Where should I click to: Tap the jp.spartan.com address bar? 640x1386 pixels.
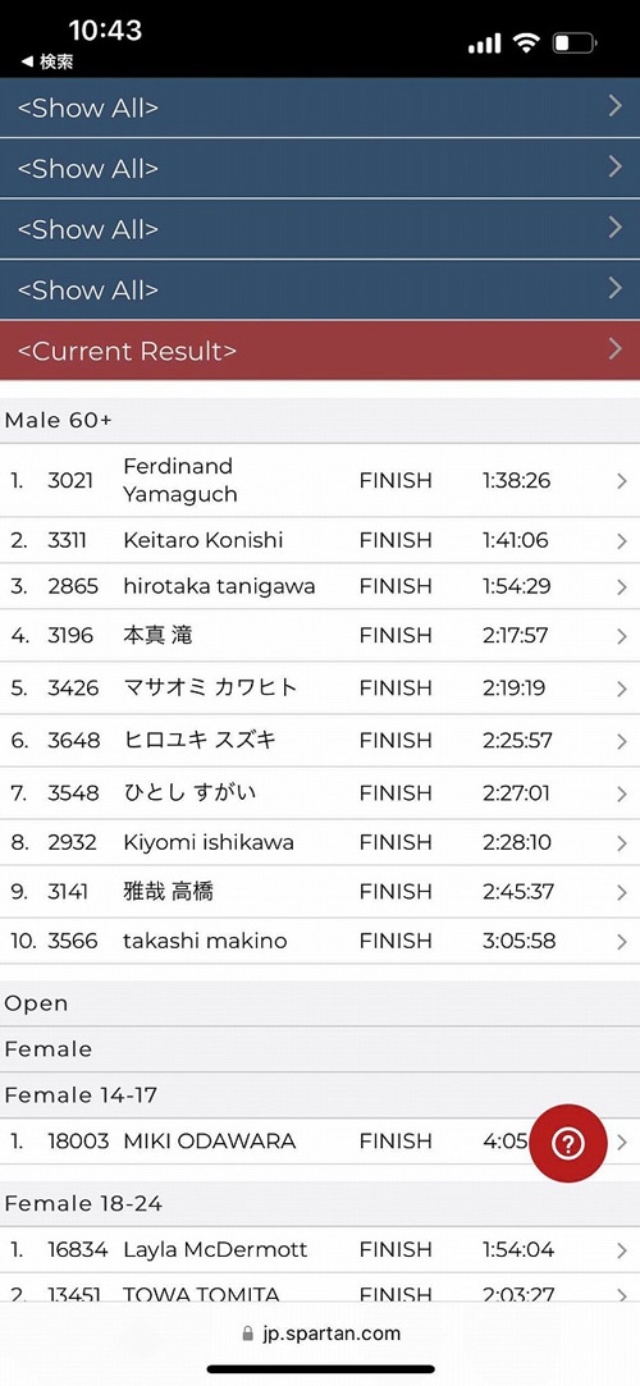coord(320,1333)
